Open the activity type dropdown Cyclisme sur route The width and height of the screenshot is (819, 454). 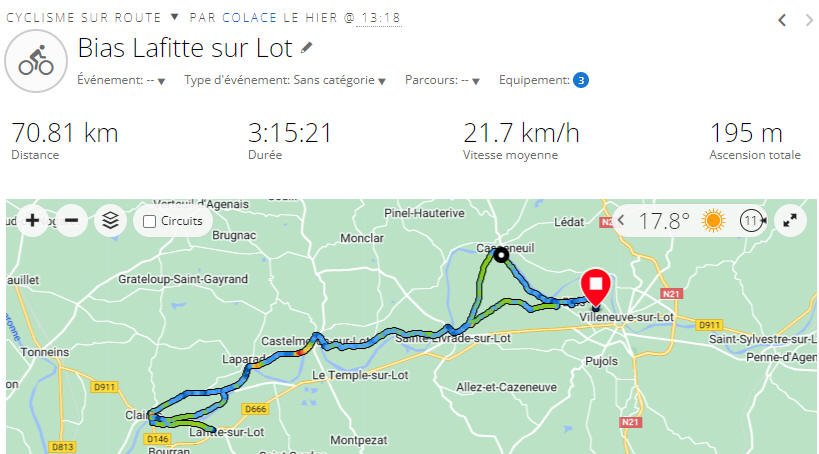click(x=174, y=17)
